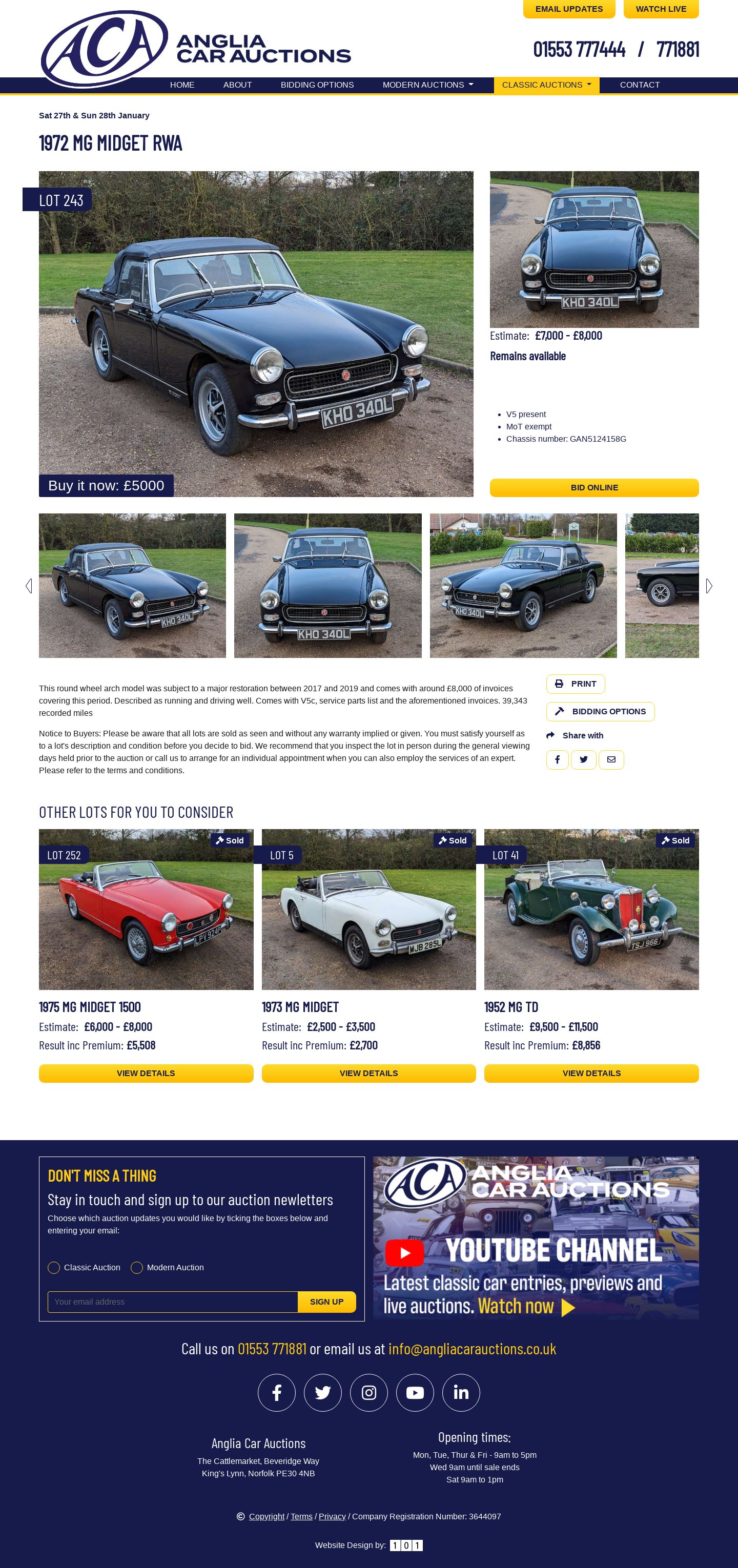Open the Watch Live button

click(661, 9)
